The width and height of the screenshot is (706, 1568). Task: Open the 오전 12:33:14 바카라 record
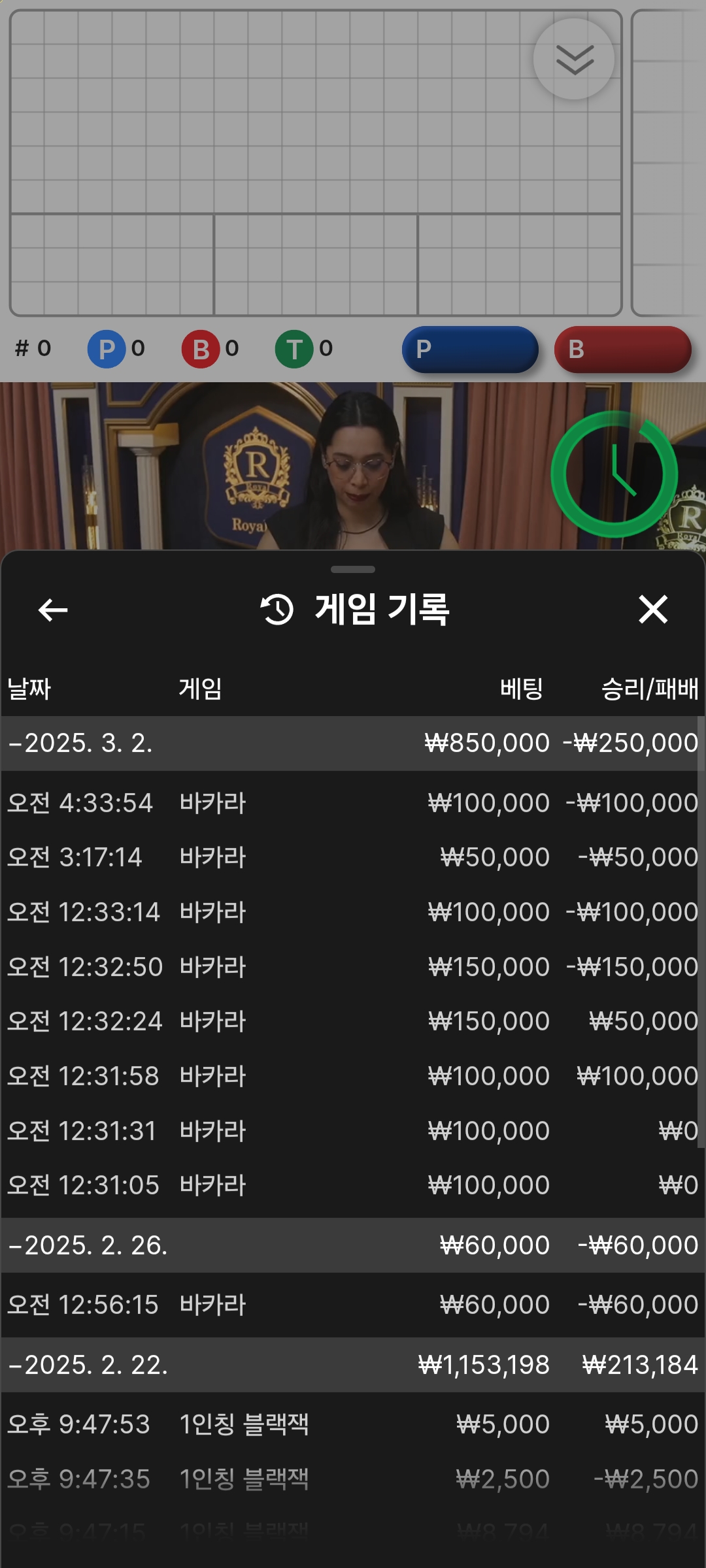click(x=353, y=912)
